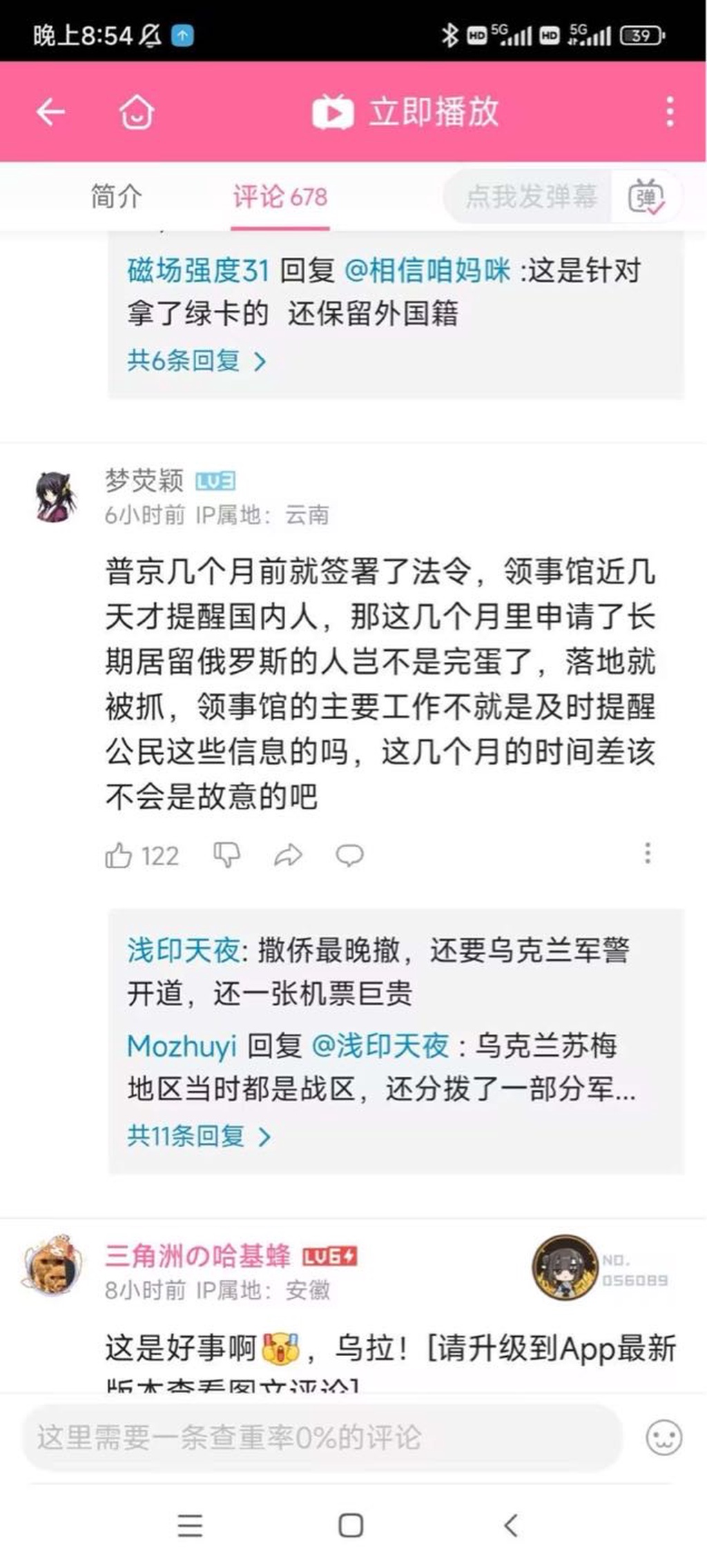Tap 立即播放 to play the video
This screenshot has width=707, height=1568.
tap(406, 112)
